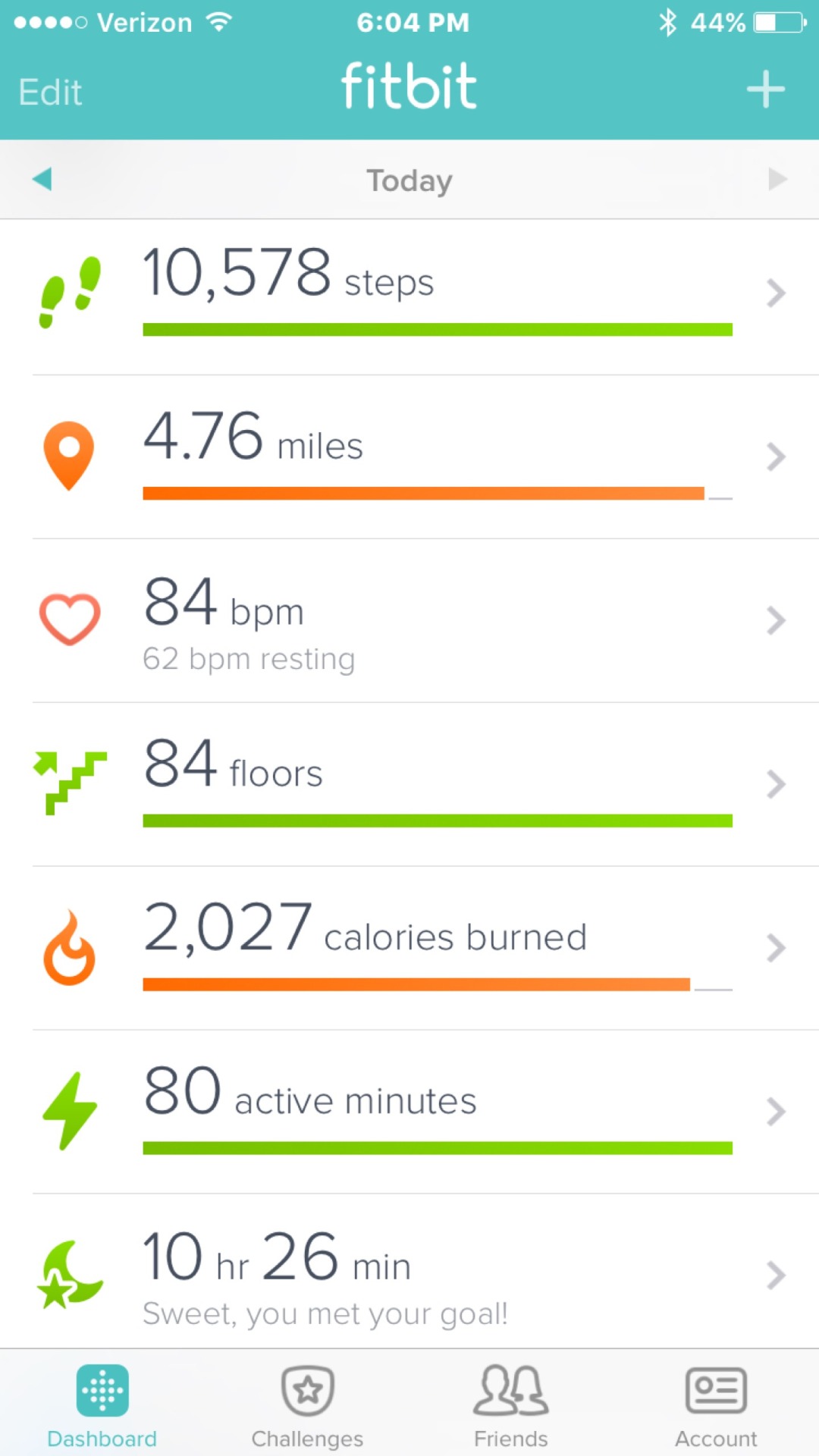Open the Account tab
Image resolution: width=819 pixels, height=1456 pixels.
[x=716, y=1407]
